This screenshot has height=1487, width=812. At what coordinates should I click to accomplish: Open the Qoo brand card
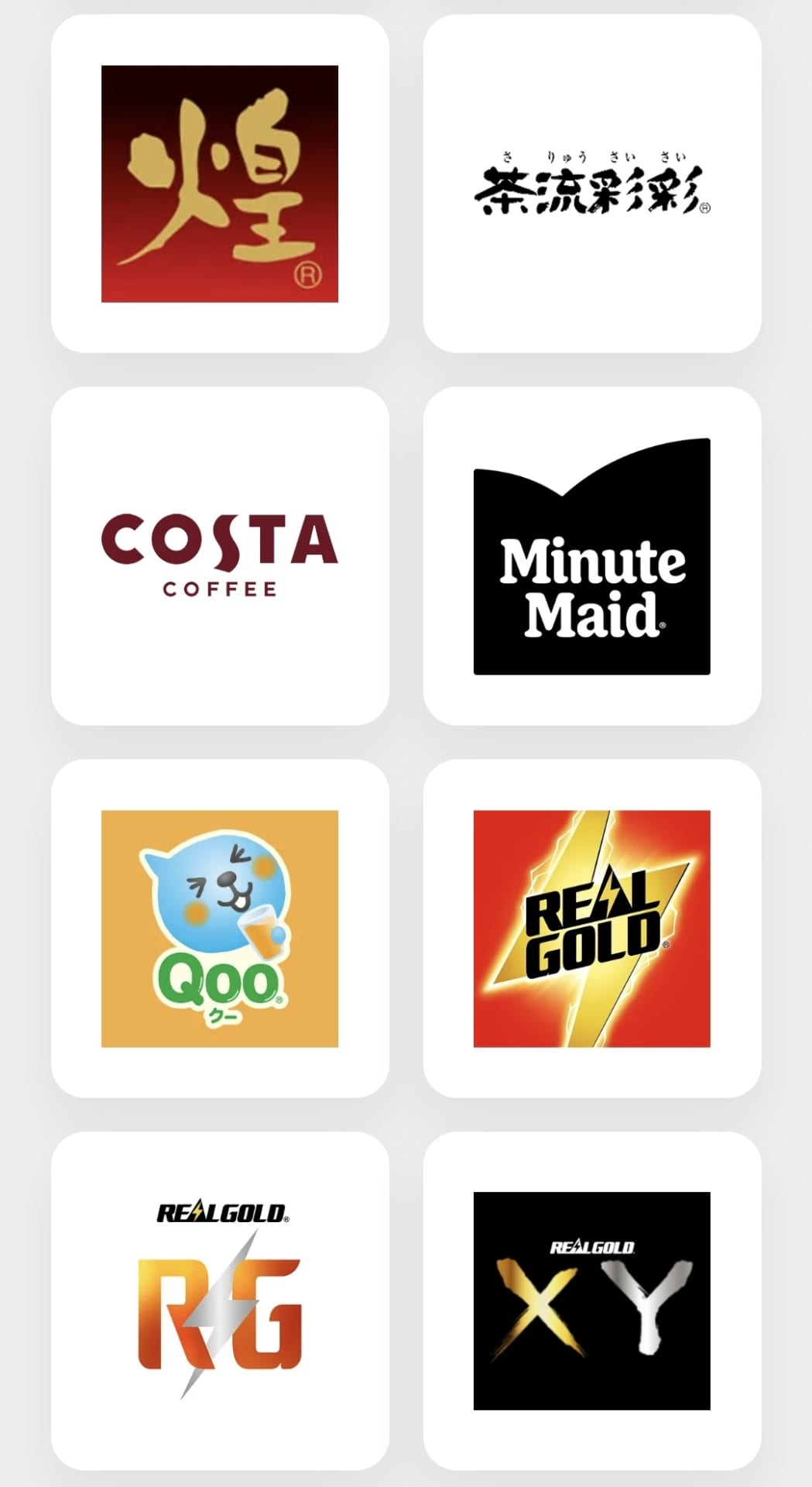(x=220, y=929)
